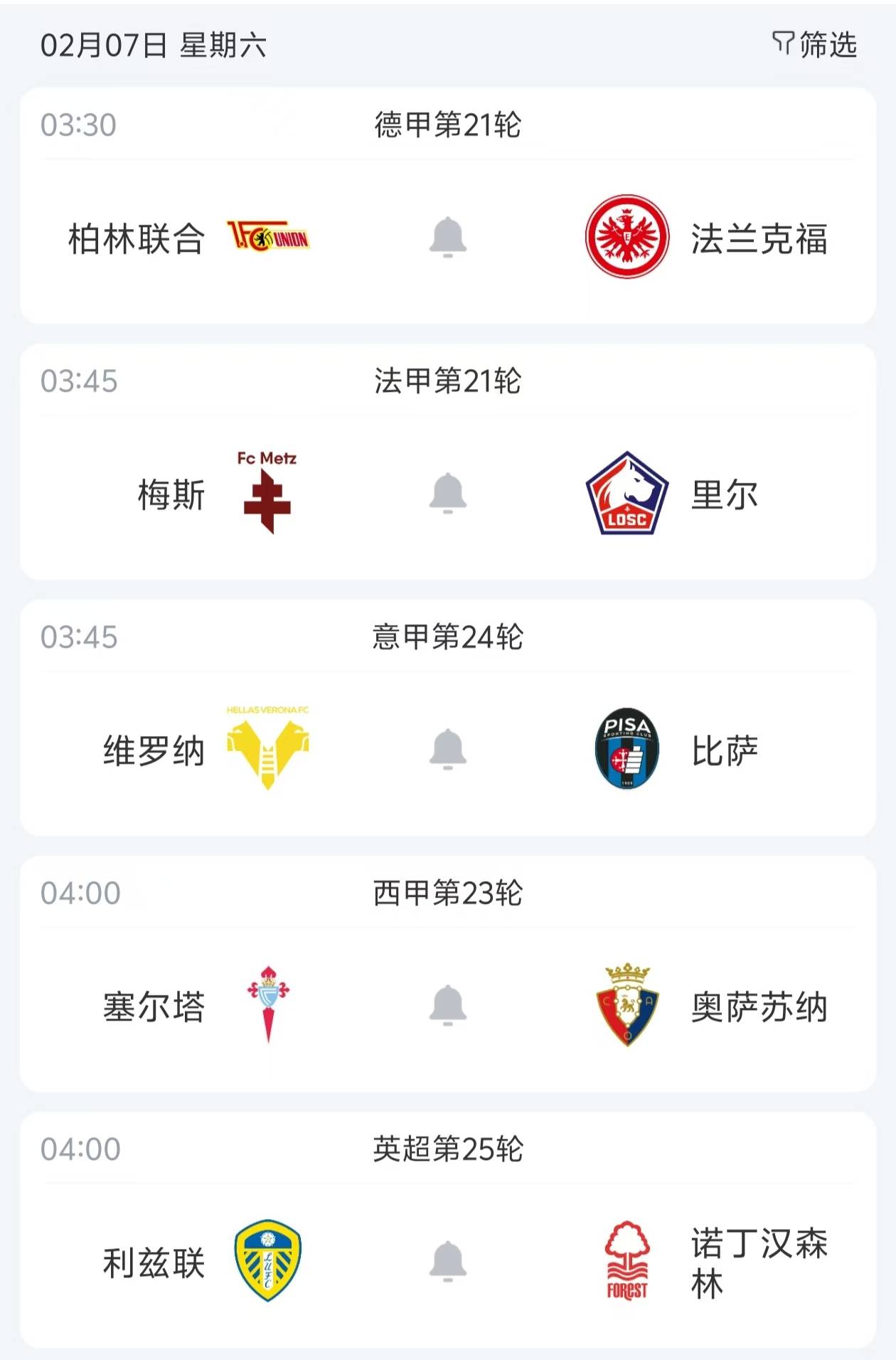Image resolution: width=896 pixels, height=1360 pixels.
Task: Open the 英超第25轮 match card
Action: click(448, 1149)
